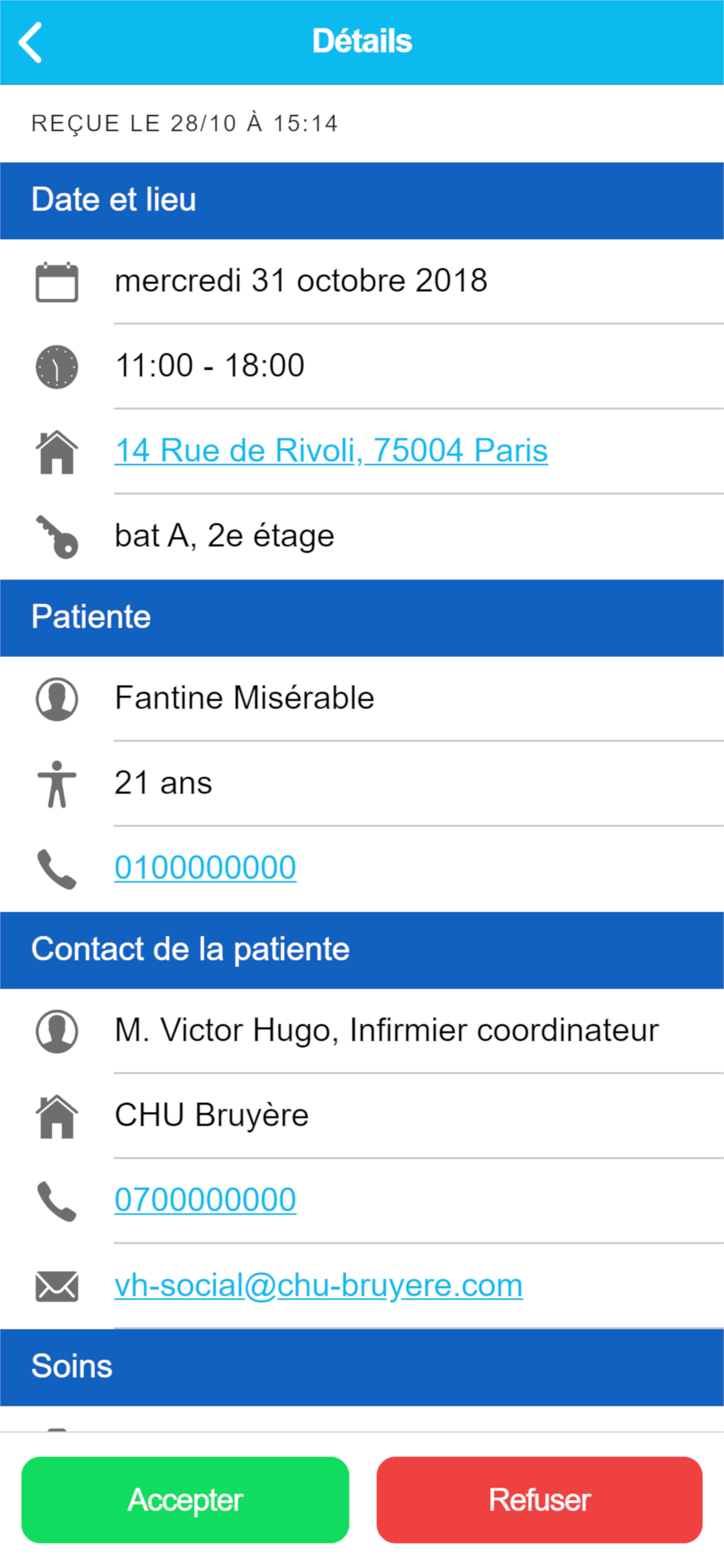Decline the request with Refuser

point(539,1499)
